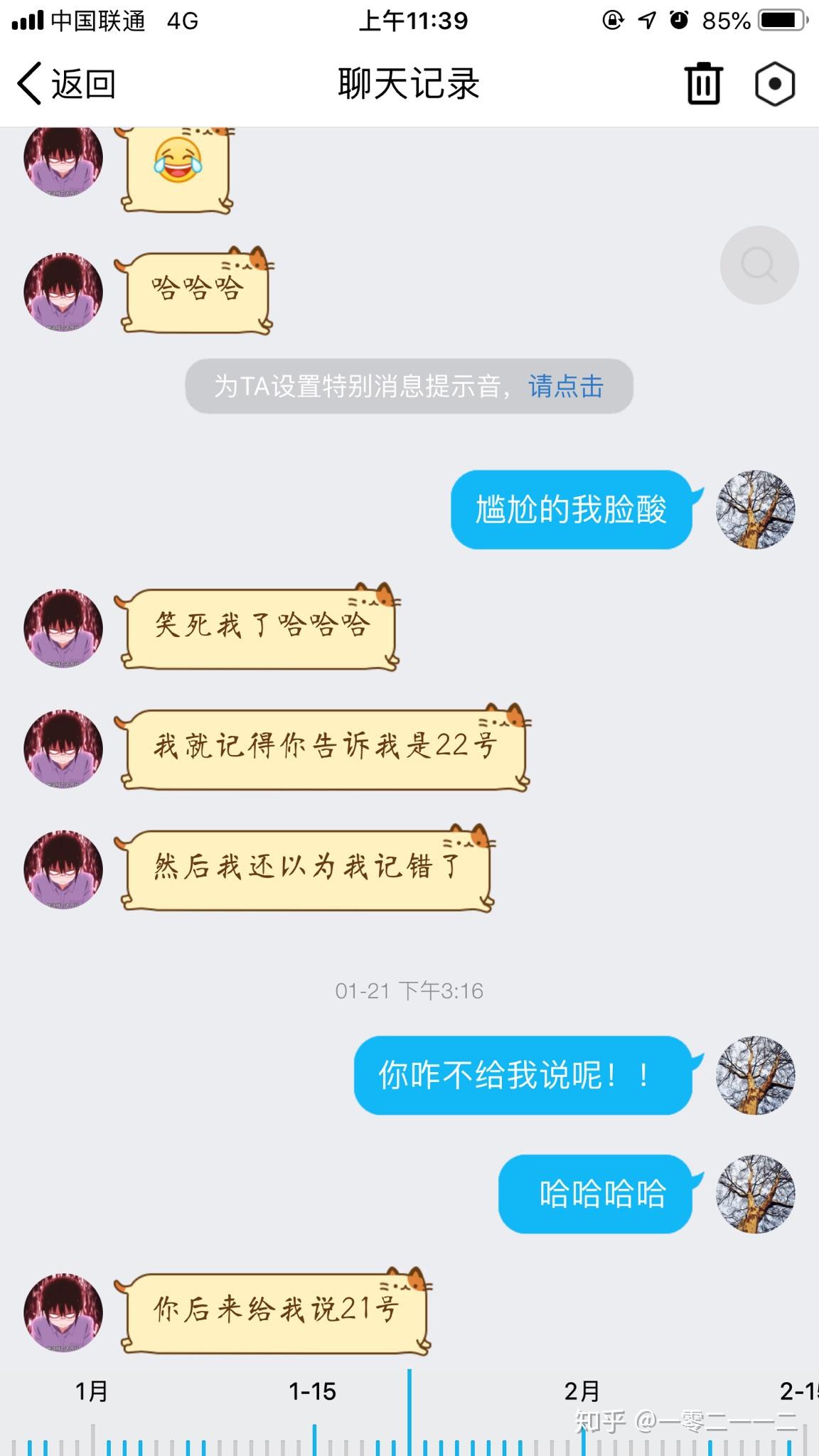Open the floating search magnifier button
The height and width of the screenshot is (1456, 819).
click(759, 265)
